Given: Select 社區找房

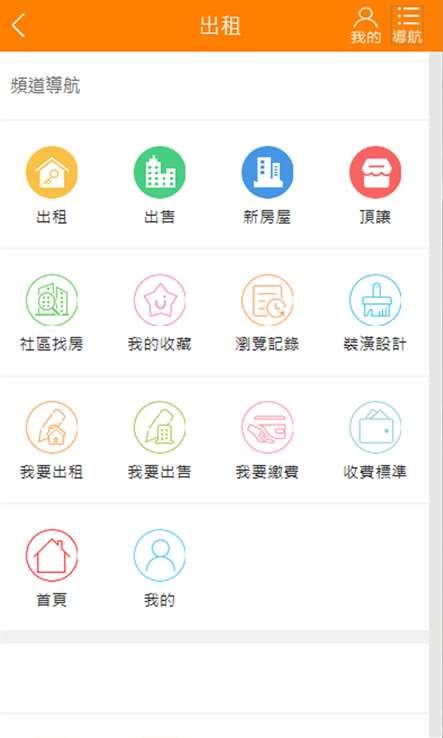Looking at the screenshot, I should point(52,313).
